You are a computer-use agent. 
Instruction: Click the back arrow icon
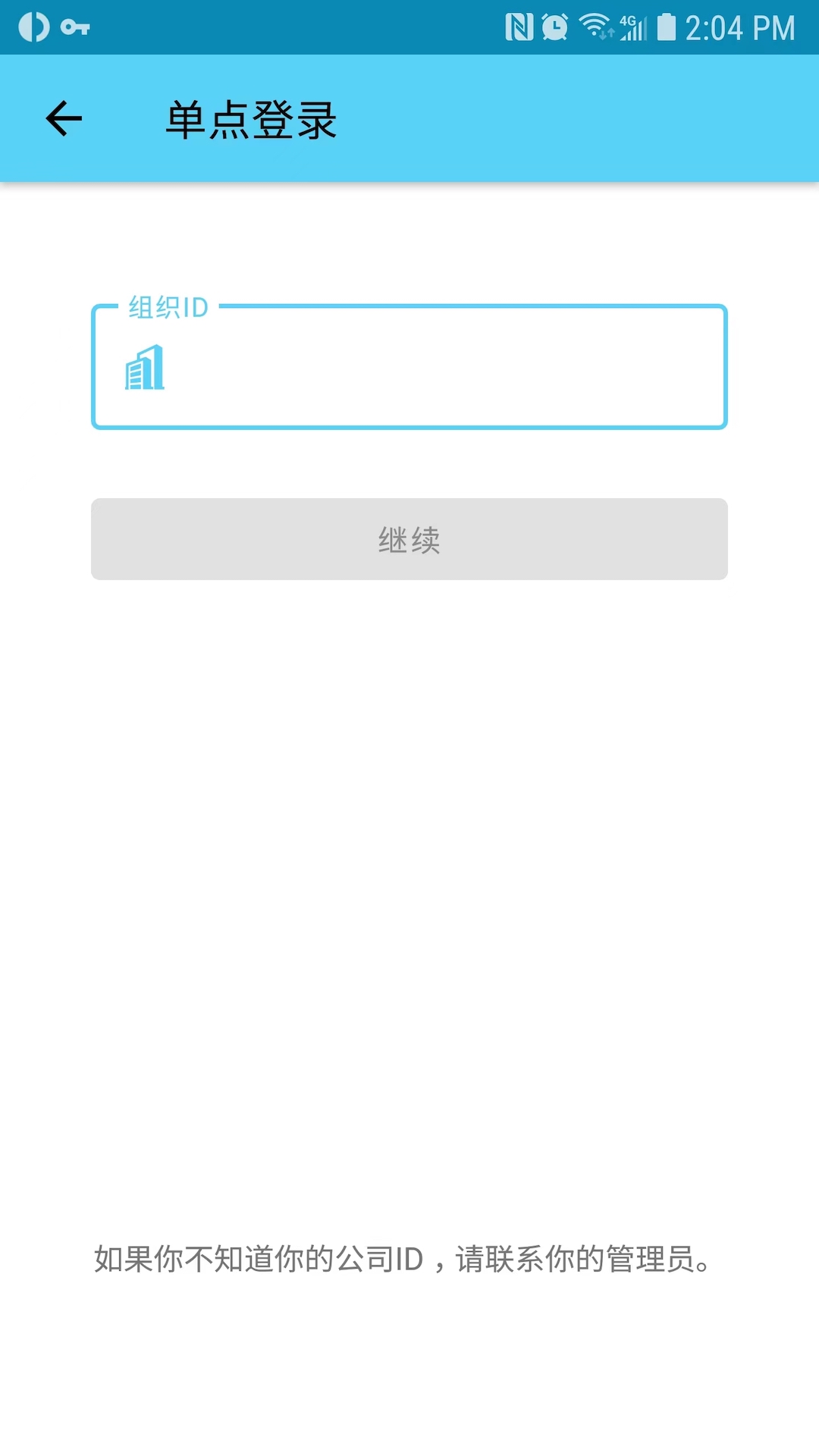[63, 118]
